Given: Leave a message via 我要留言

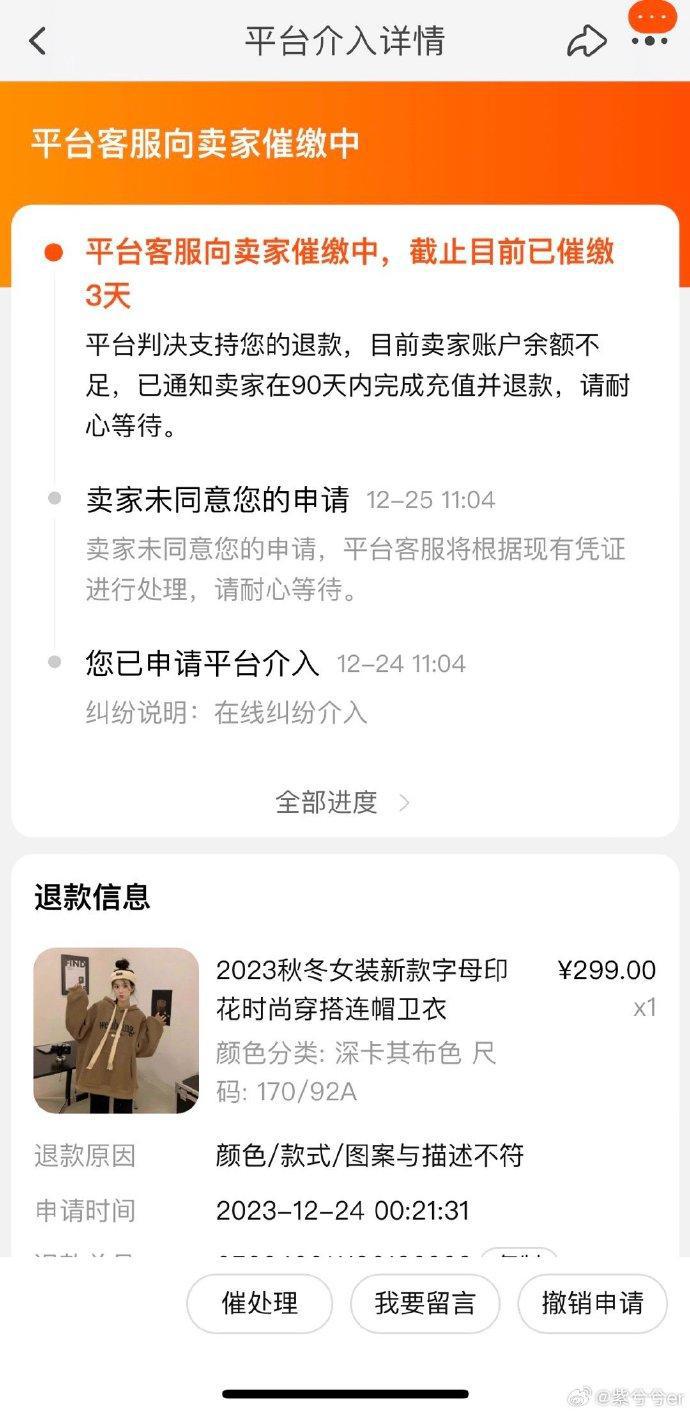Looking at the screenshot, I should click(x=425, y=1303).
